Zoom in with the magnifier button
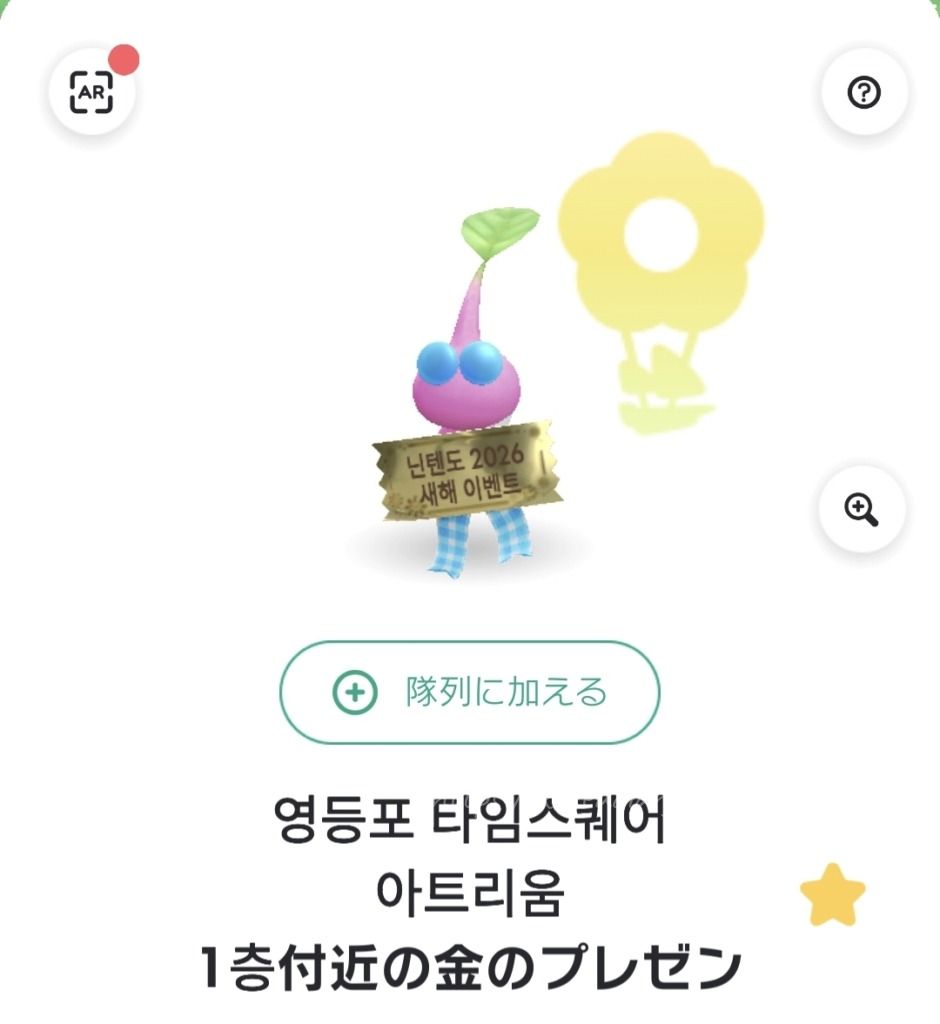 tap(861, 509)
